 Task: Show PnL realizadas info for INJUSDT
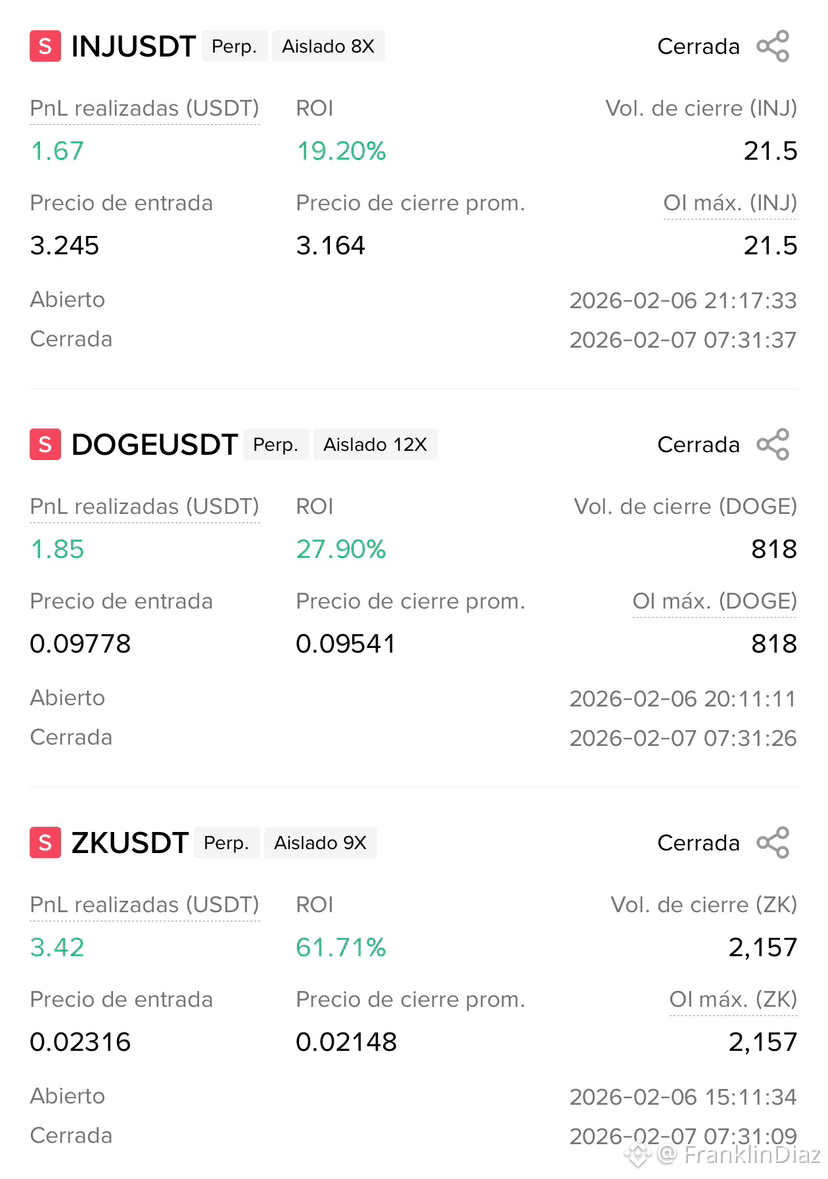[x=144, y=109]
